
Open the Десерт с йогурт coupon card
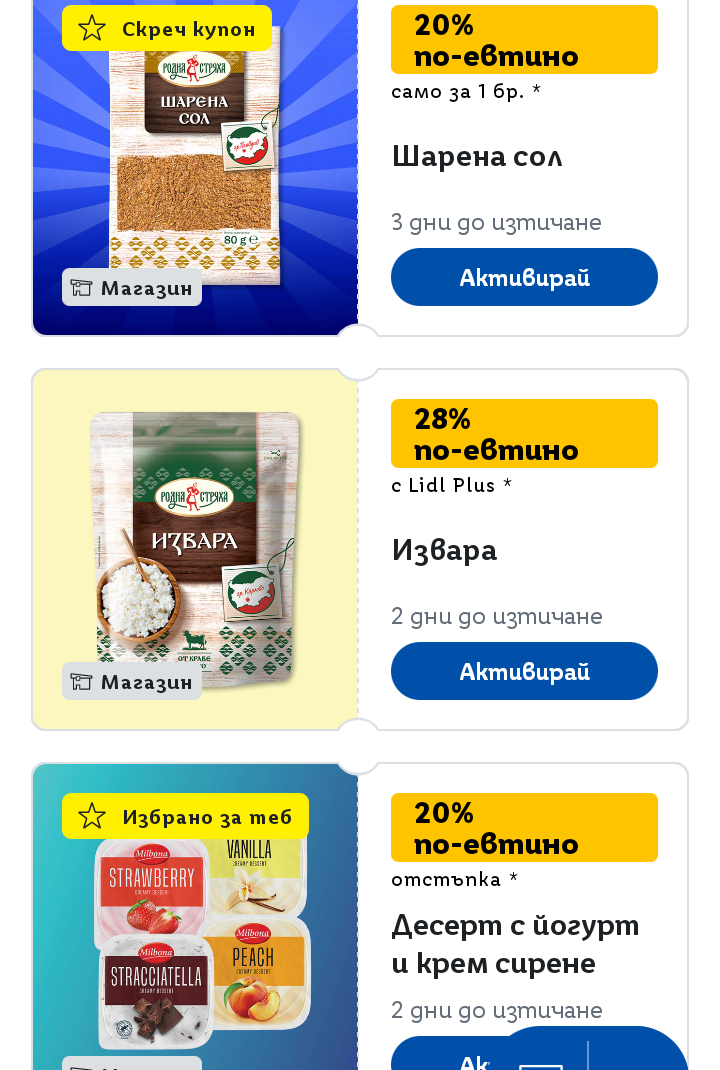click(x=514, y=944)
